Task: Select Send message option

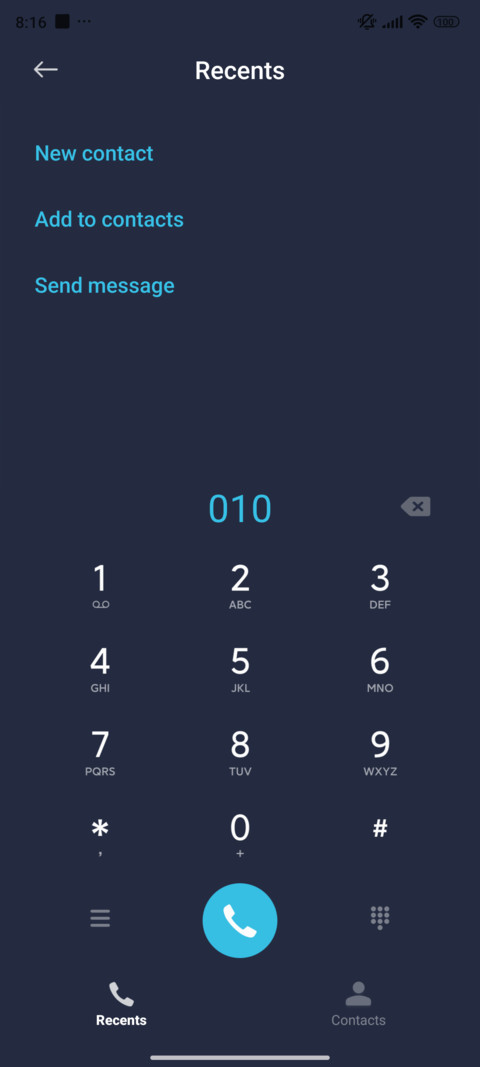Action: [104, 285]
